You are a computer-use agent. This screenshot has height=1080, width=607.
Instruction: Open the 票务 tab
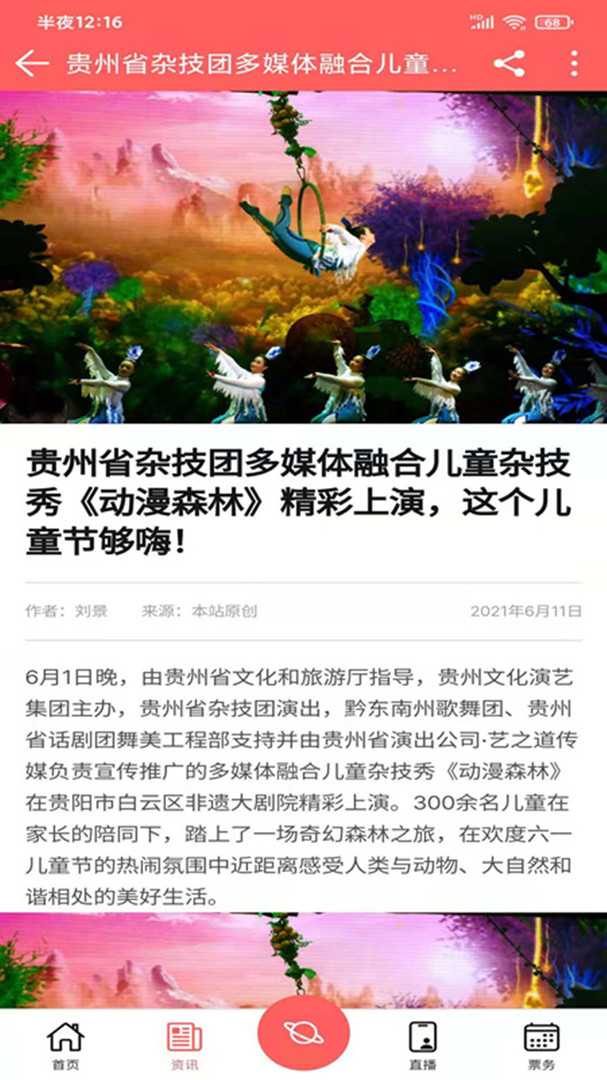tap(541, 1045)
